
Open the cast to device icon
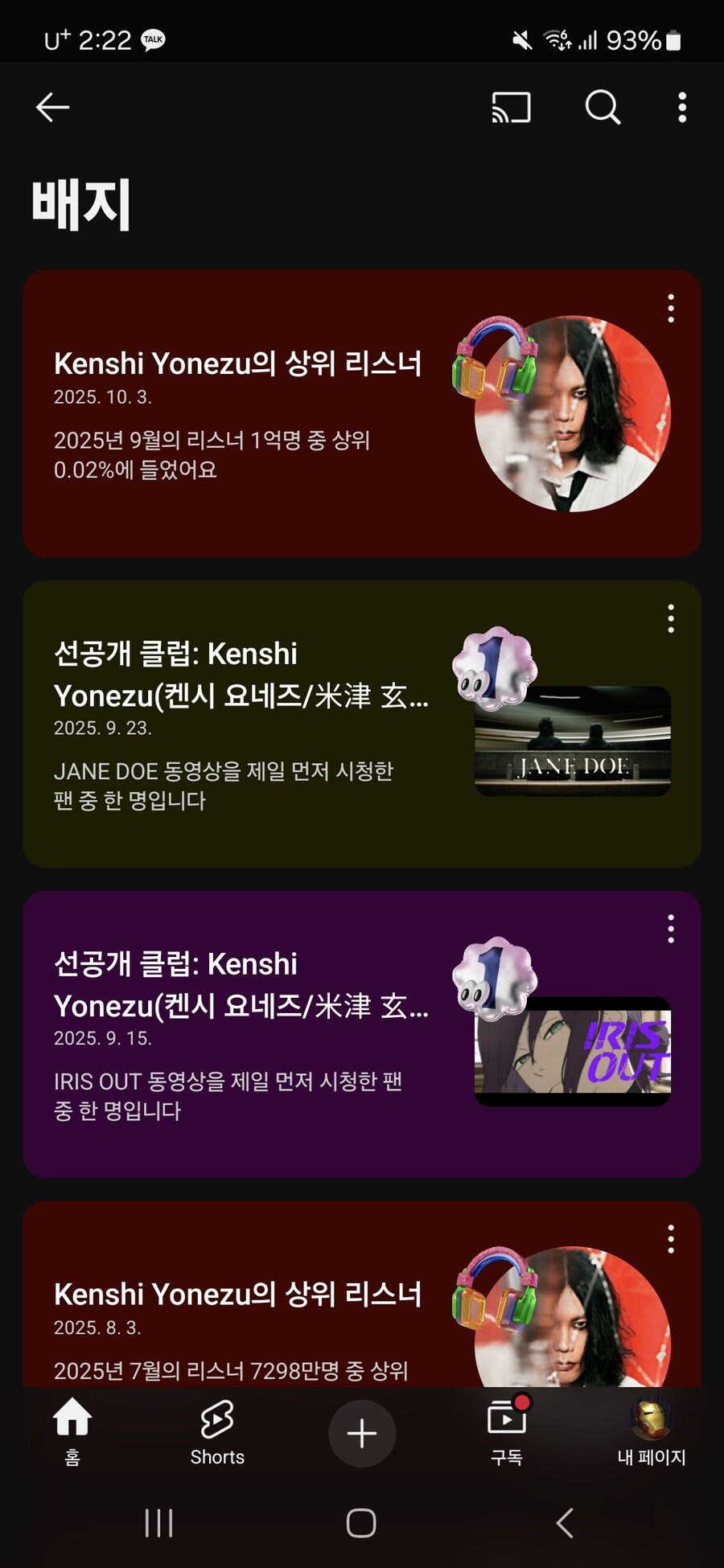click(x=511, y=107)
